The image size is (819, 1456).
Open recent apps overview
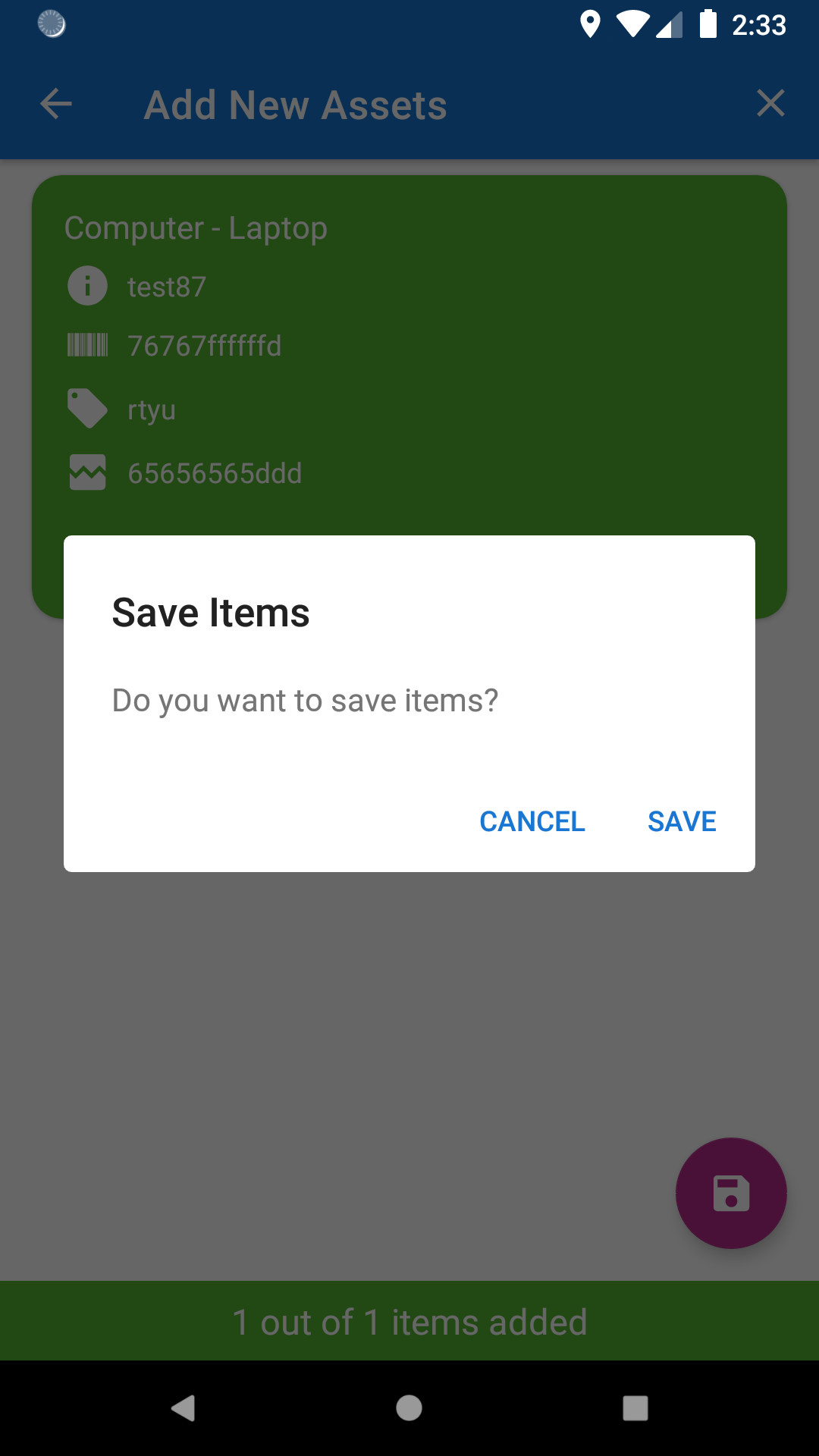[635, 1408]
